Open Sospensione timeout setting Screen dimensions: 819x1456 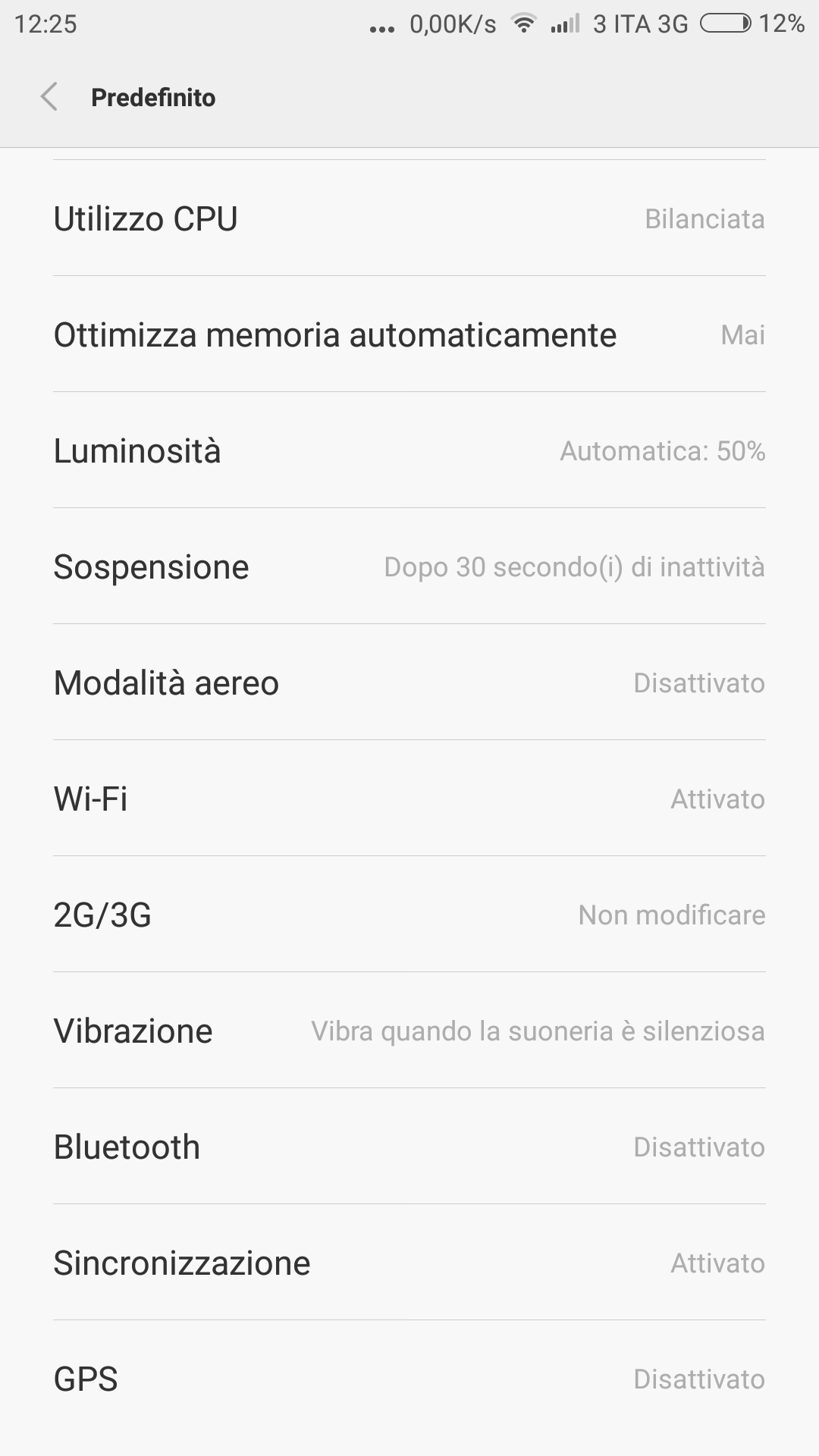click(409, 566)
